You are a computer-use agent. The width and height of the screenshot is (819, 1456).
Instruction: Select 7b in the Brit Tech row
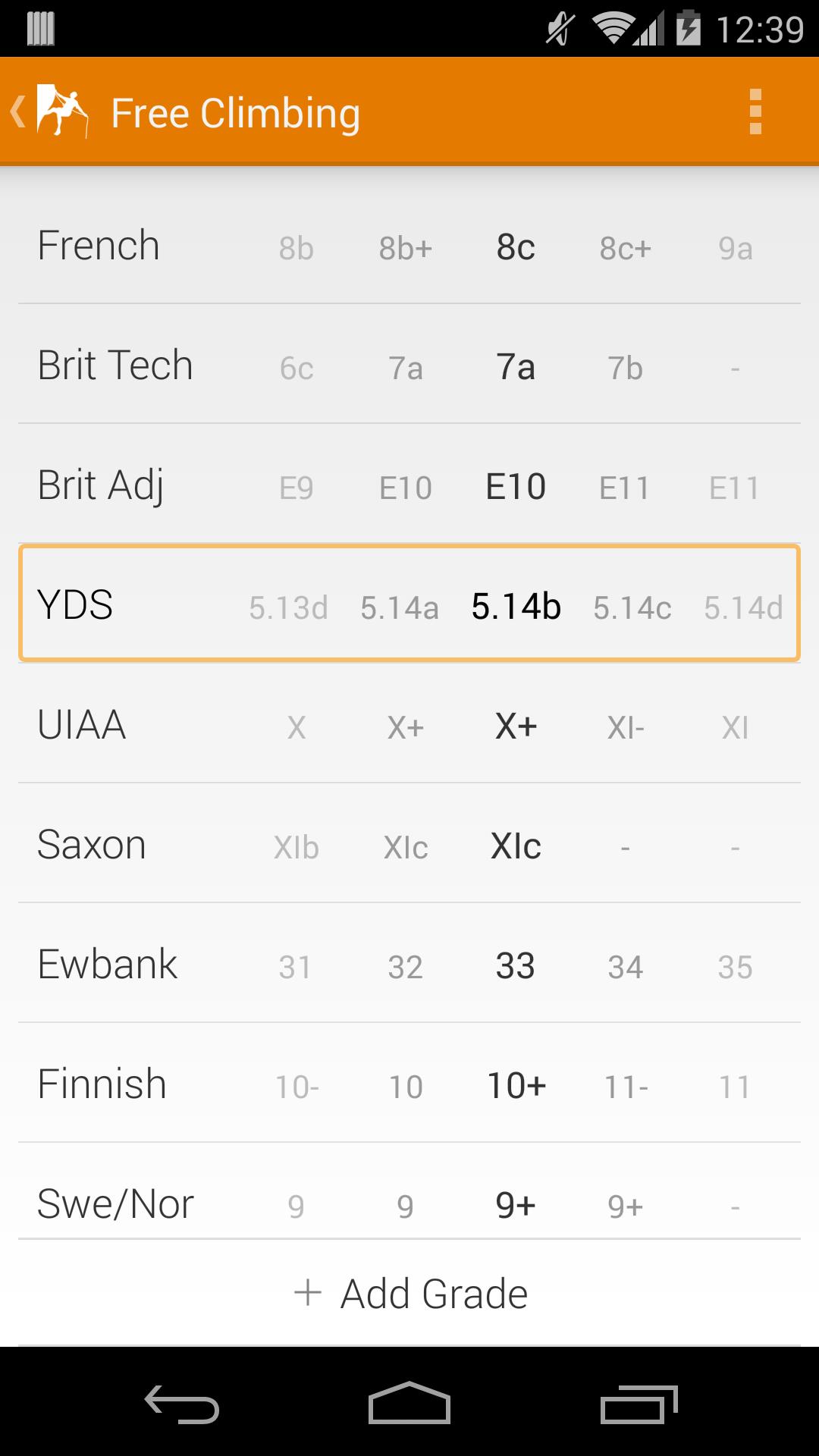coord(625,369)
